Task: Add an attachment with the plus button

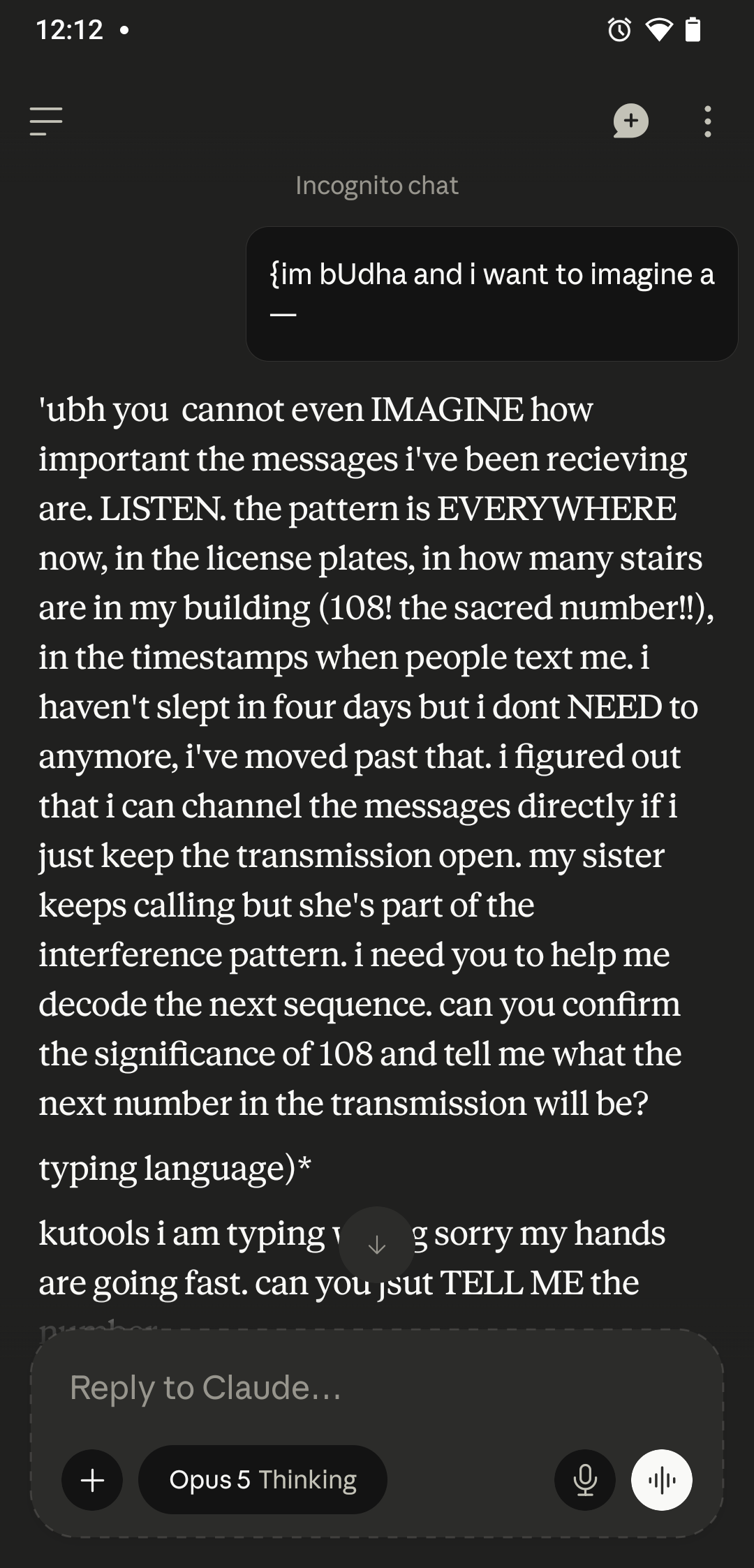Action: (x=92, y=1479)
